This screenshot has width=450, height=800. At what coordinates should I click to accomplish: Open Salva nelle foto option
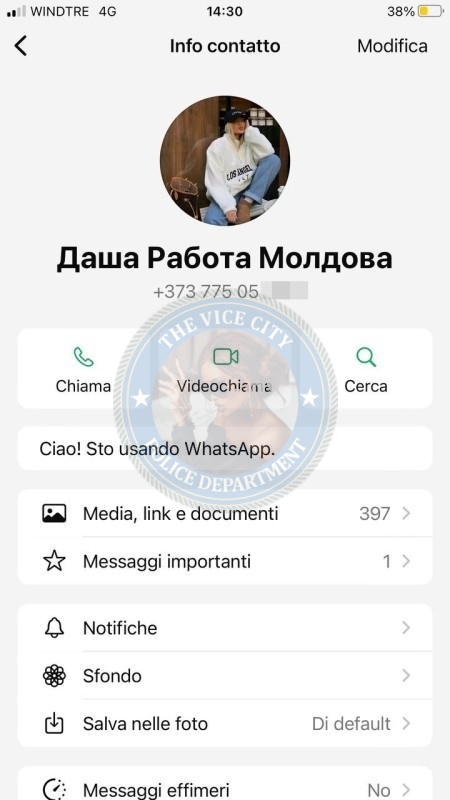click(x=225, y=723)
